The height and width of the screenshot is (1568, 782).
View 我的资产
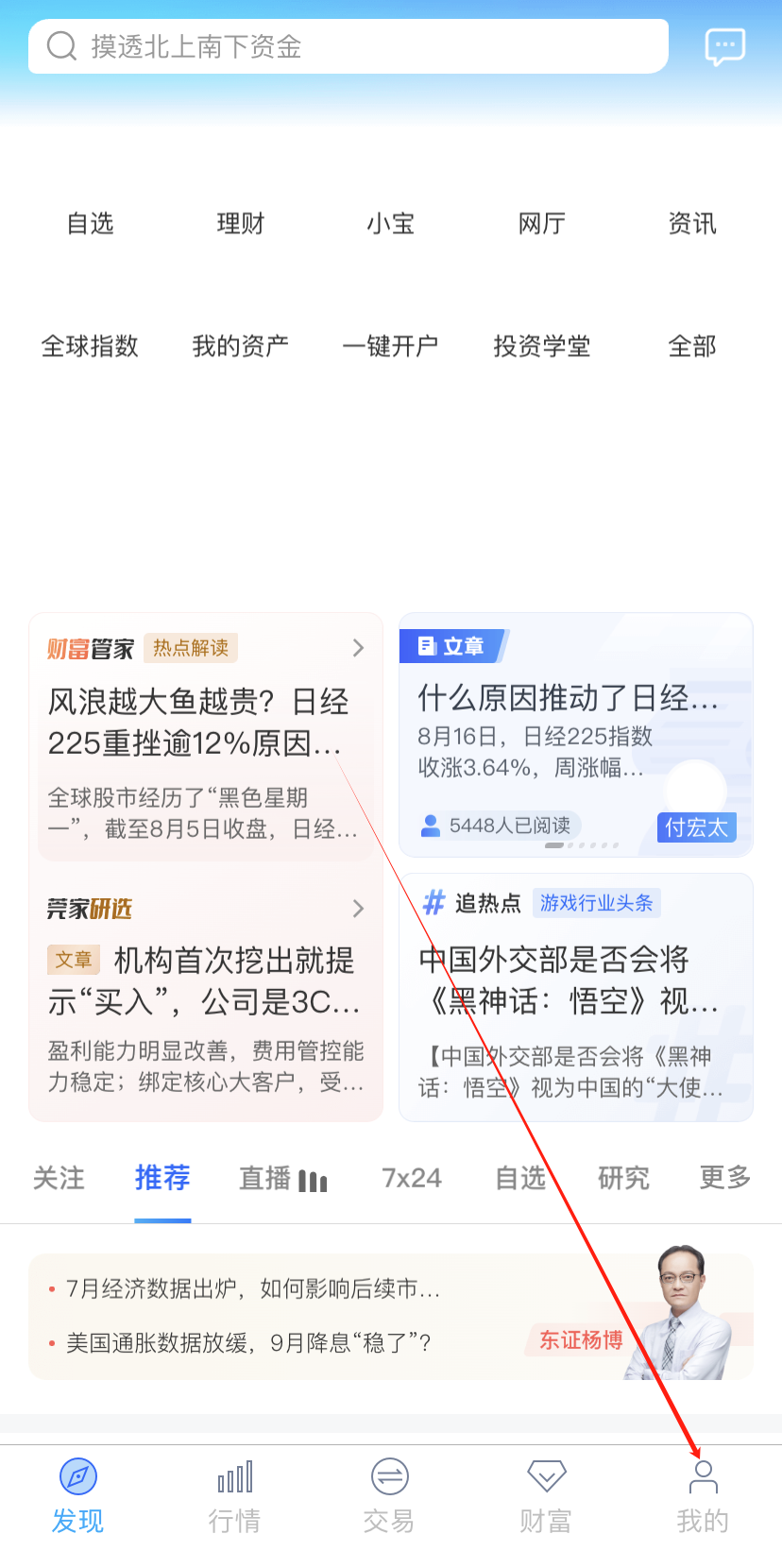tap(240, 347)
